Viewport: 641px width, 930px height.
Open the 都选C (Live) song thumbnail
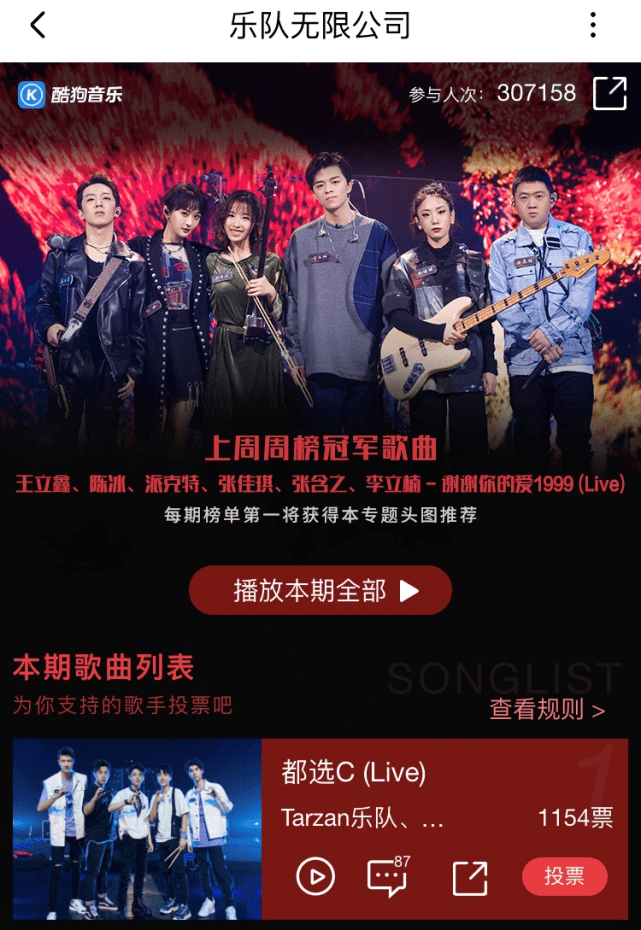[x=137, y=829]
